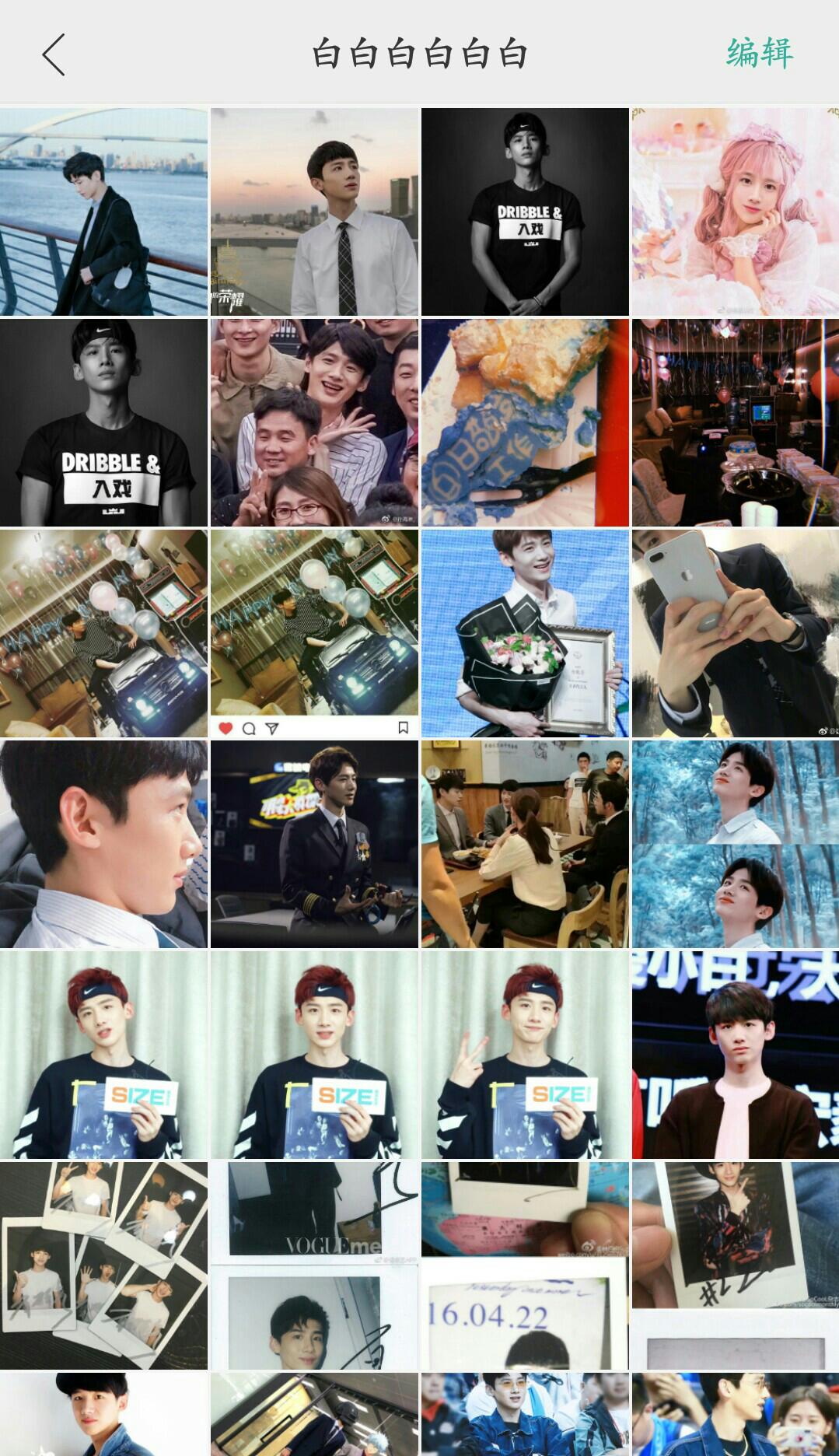Go back using the top-left arrow
Image resolution: width=839 pixels, height=1456 pixels.
(x=54, y=54)
